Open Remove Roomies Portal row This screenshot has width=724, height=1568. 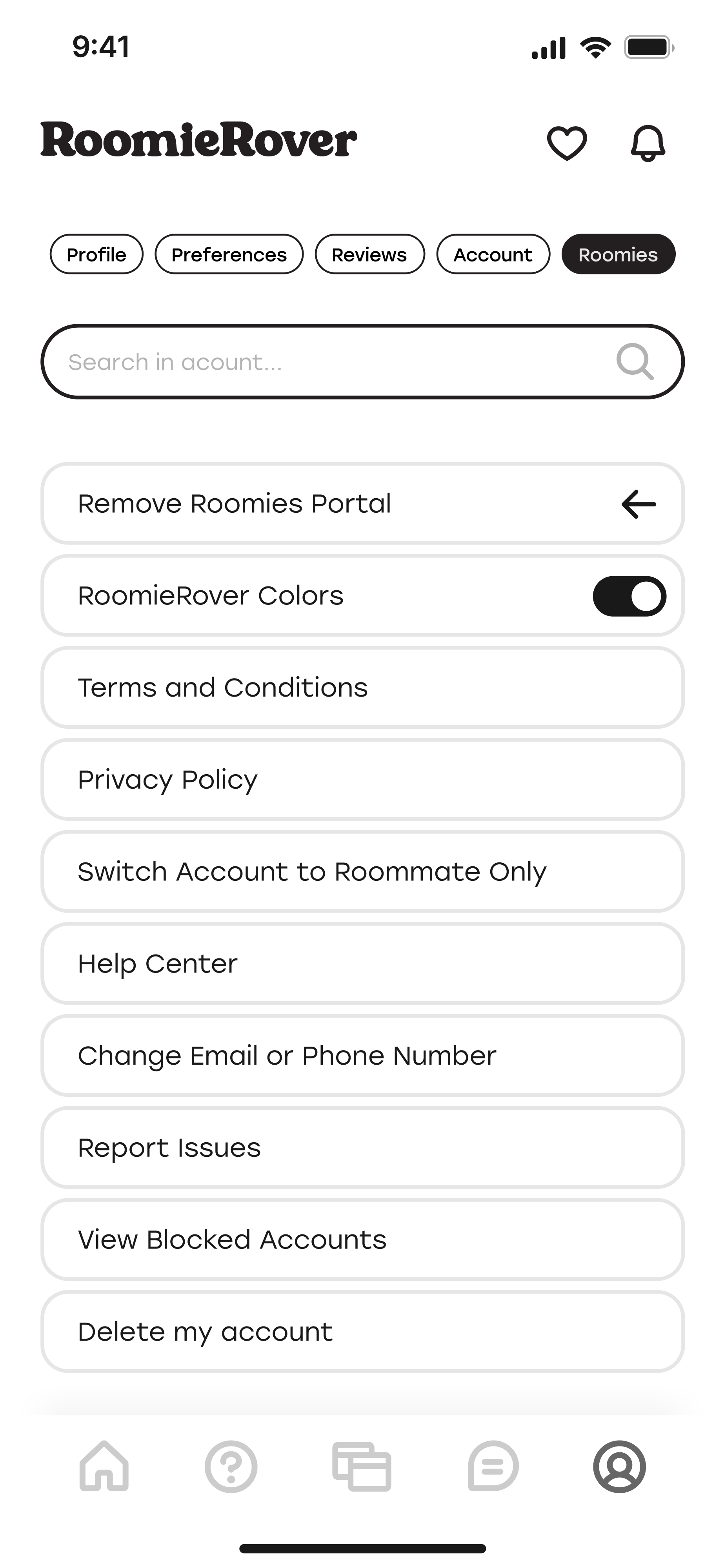coord(362,503)
